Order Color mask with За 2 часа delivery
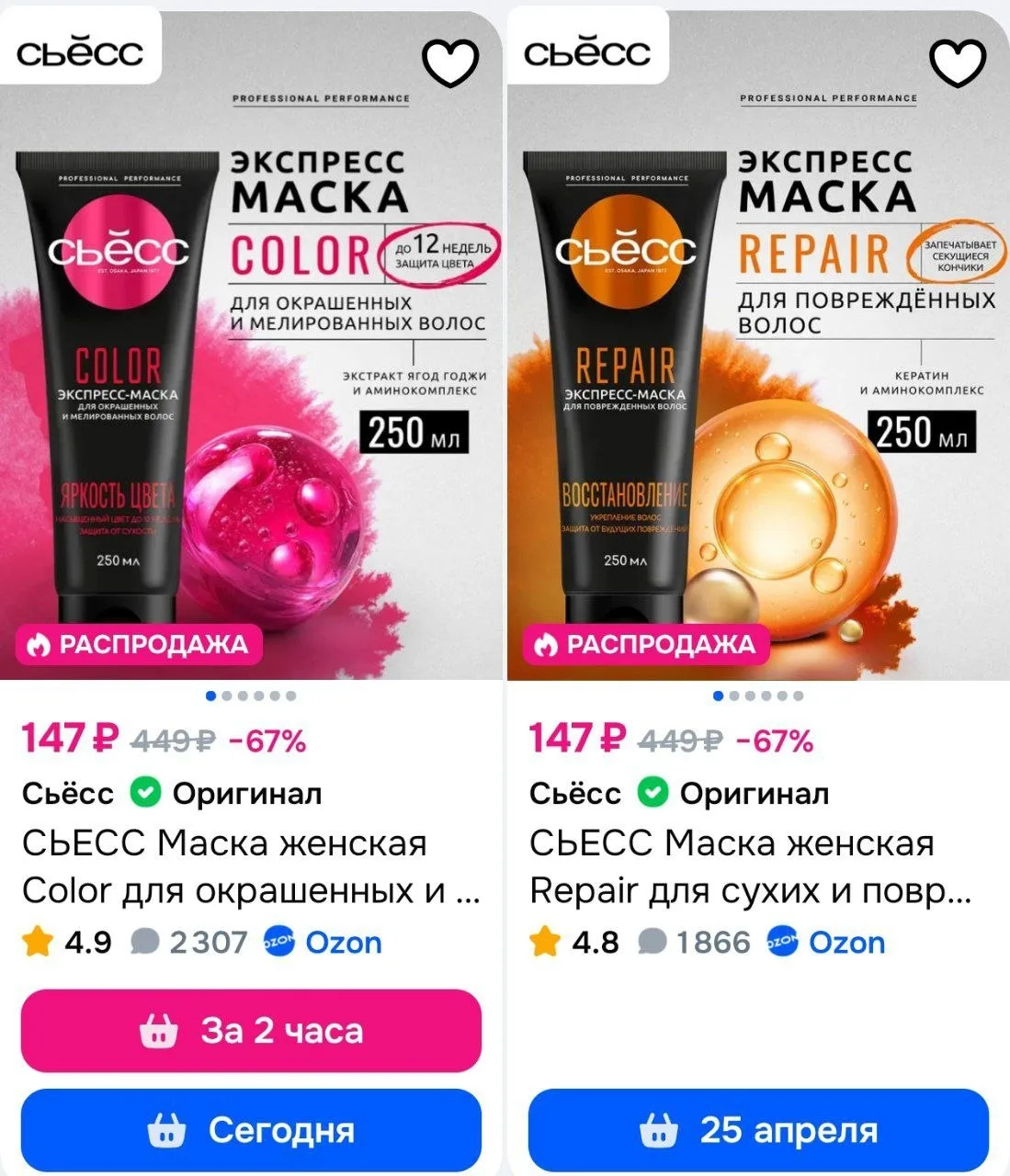 [251, 1031]
